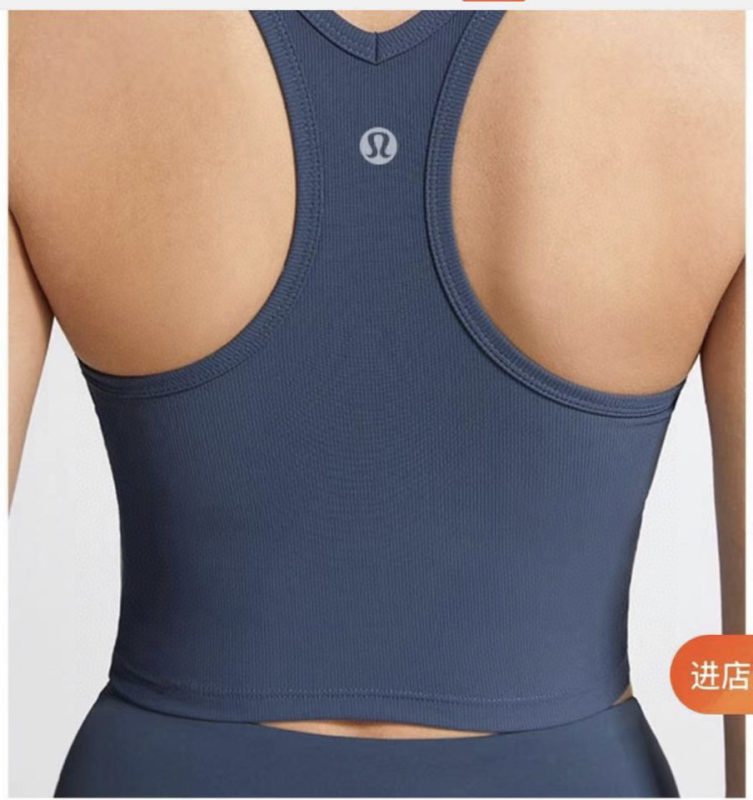The height and width of the screenshot is (800, 753).
Task: Tap the 进店 button to enter the shop
Action: (x=716, y=676)
